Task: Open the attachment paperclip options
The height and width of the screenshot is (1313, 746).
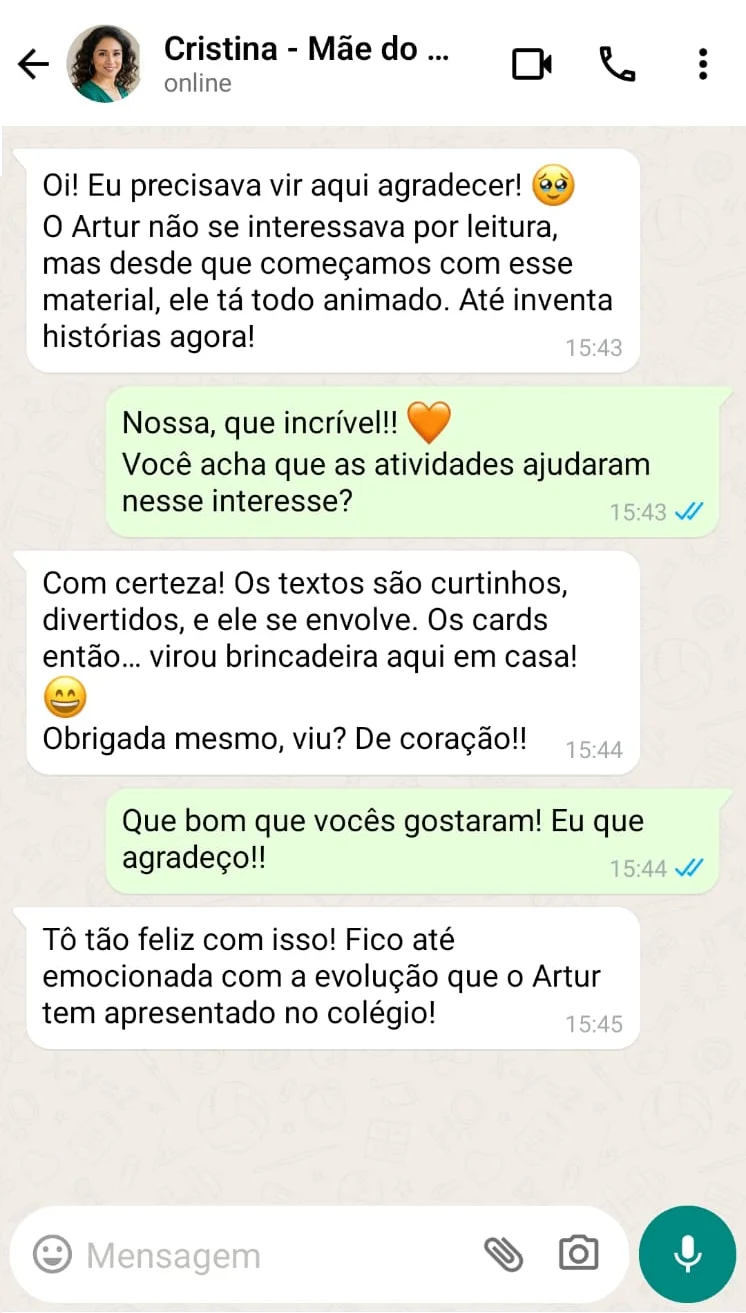Action: 505,1253
